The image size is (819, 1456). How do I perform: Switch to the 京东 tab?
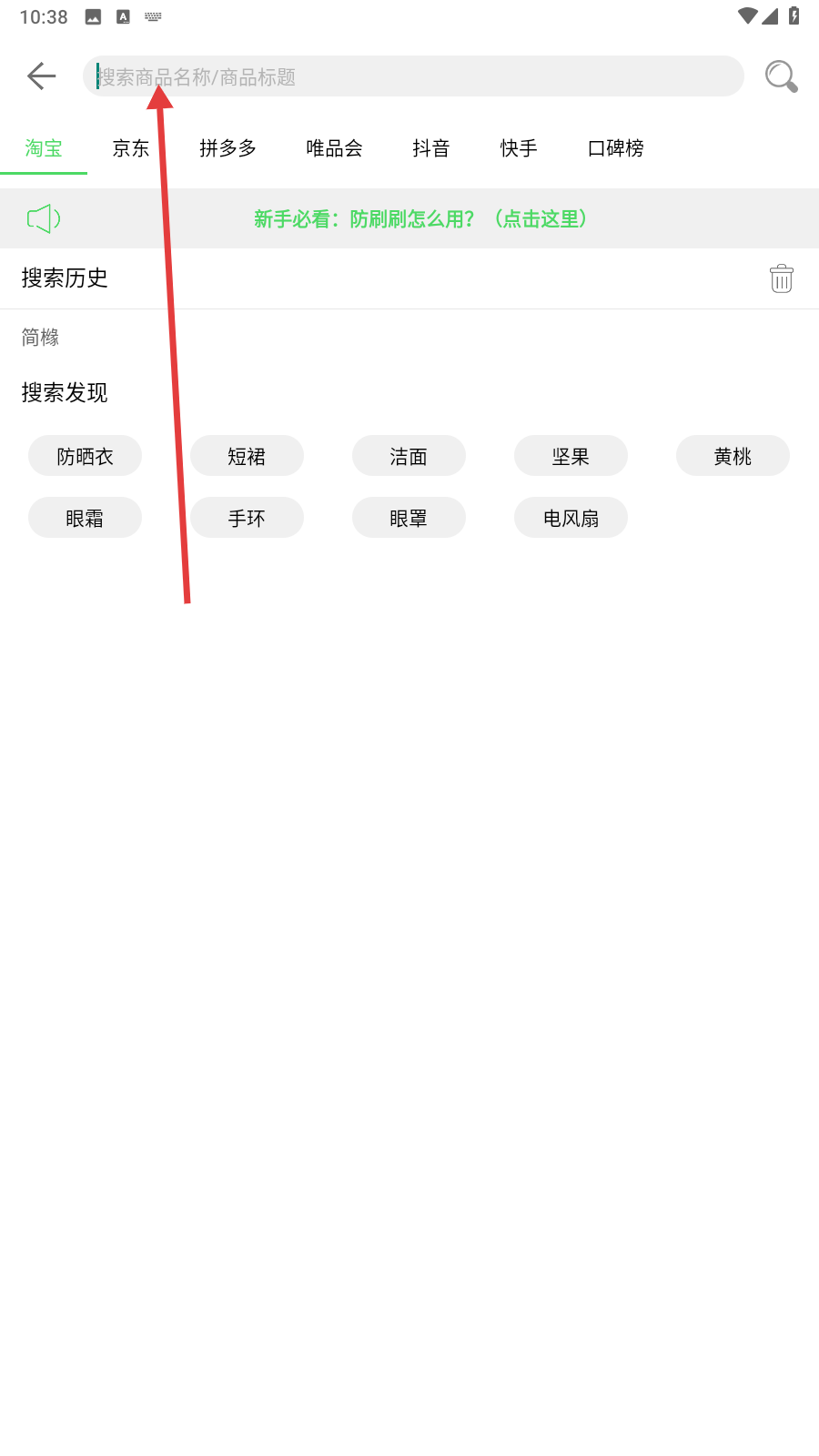pyautogui.click(x=131, y=148)
